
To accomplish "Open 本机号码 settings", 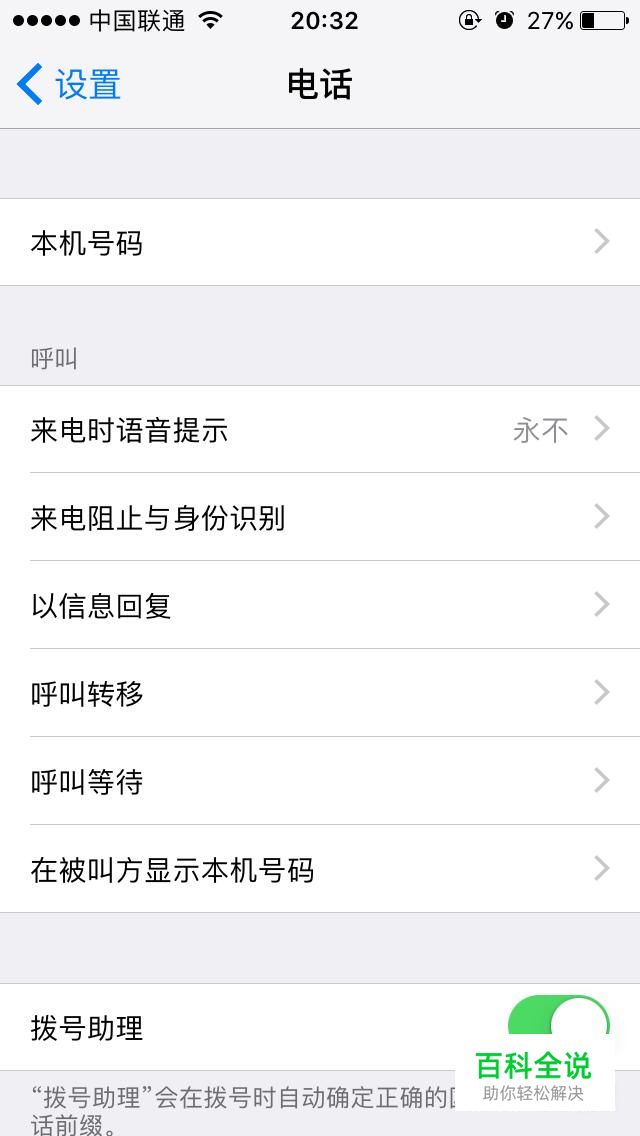I will (320, 242).
